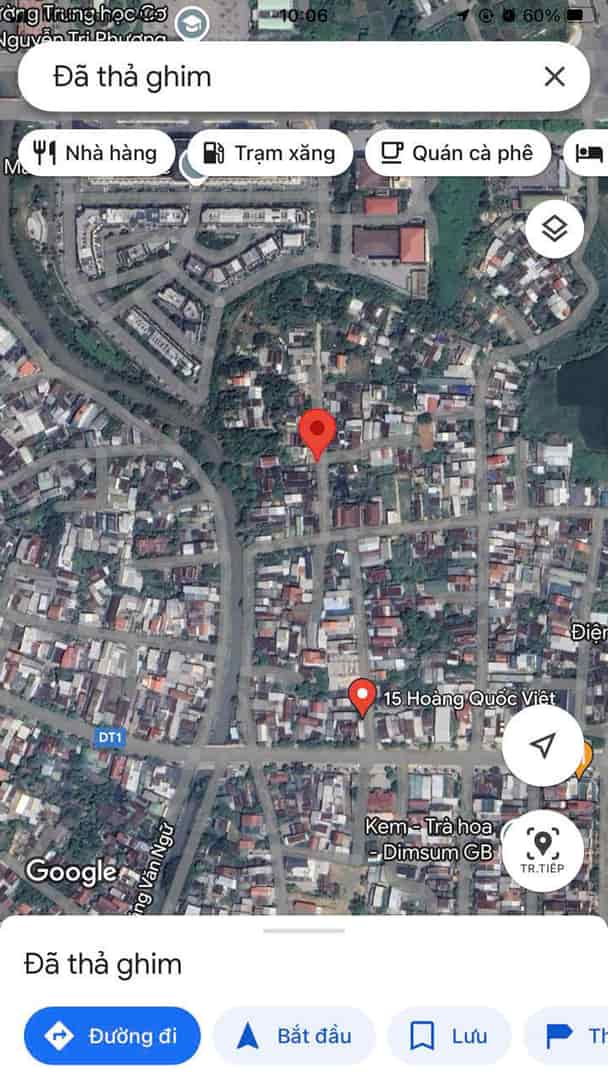Get directions with Đường đi
608x1080 pixels.
[112, 1035]
